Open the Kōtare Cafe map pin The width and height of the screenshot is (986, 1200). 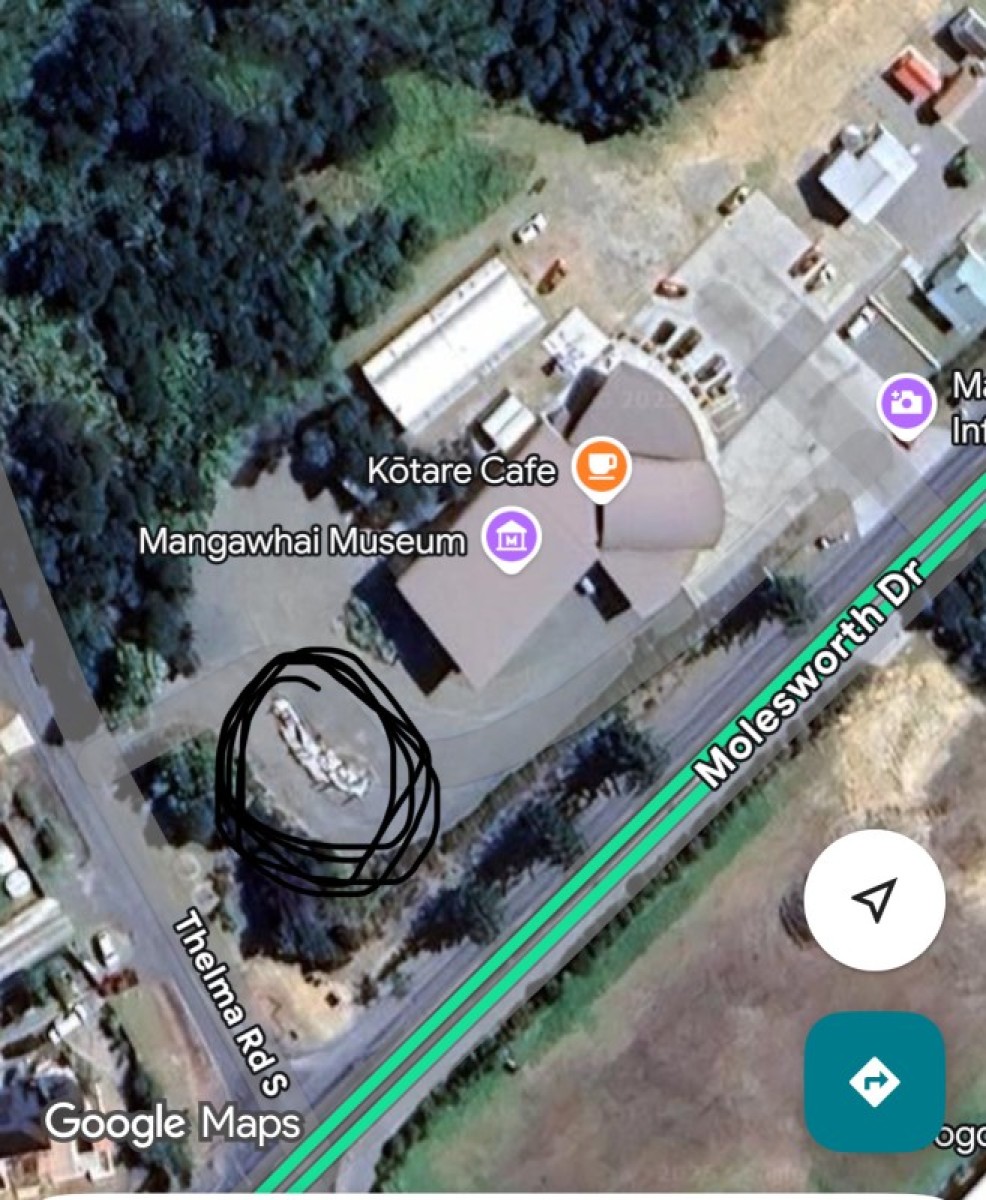point(600,465)
